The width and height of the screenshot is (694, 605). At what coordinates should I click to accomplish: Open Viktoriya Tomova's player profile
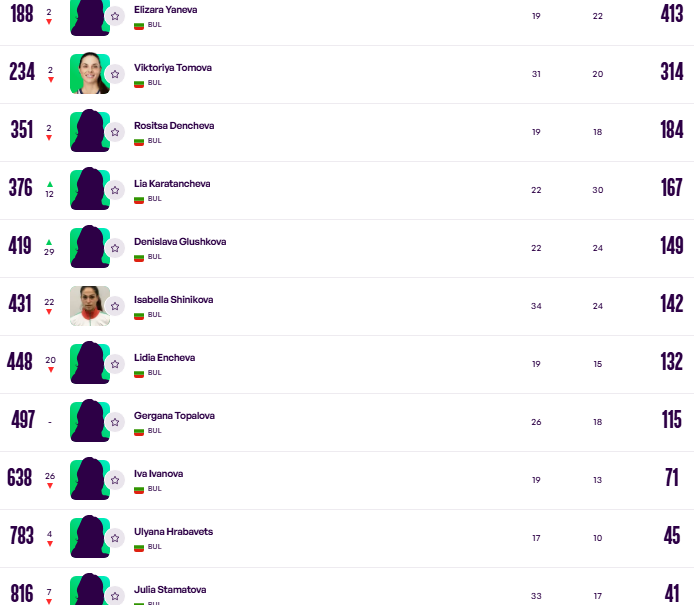[x=173, y=68]
